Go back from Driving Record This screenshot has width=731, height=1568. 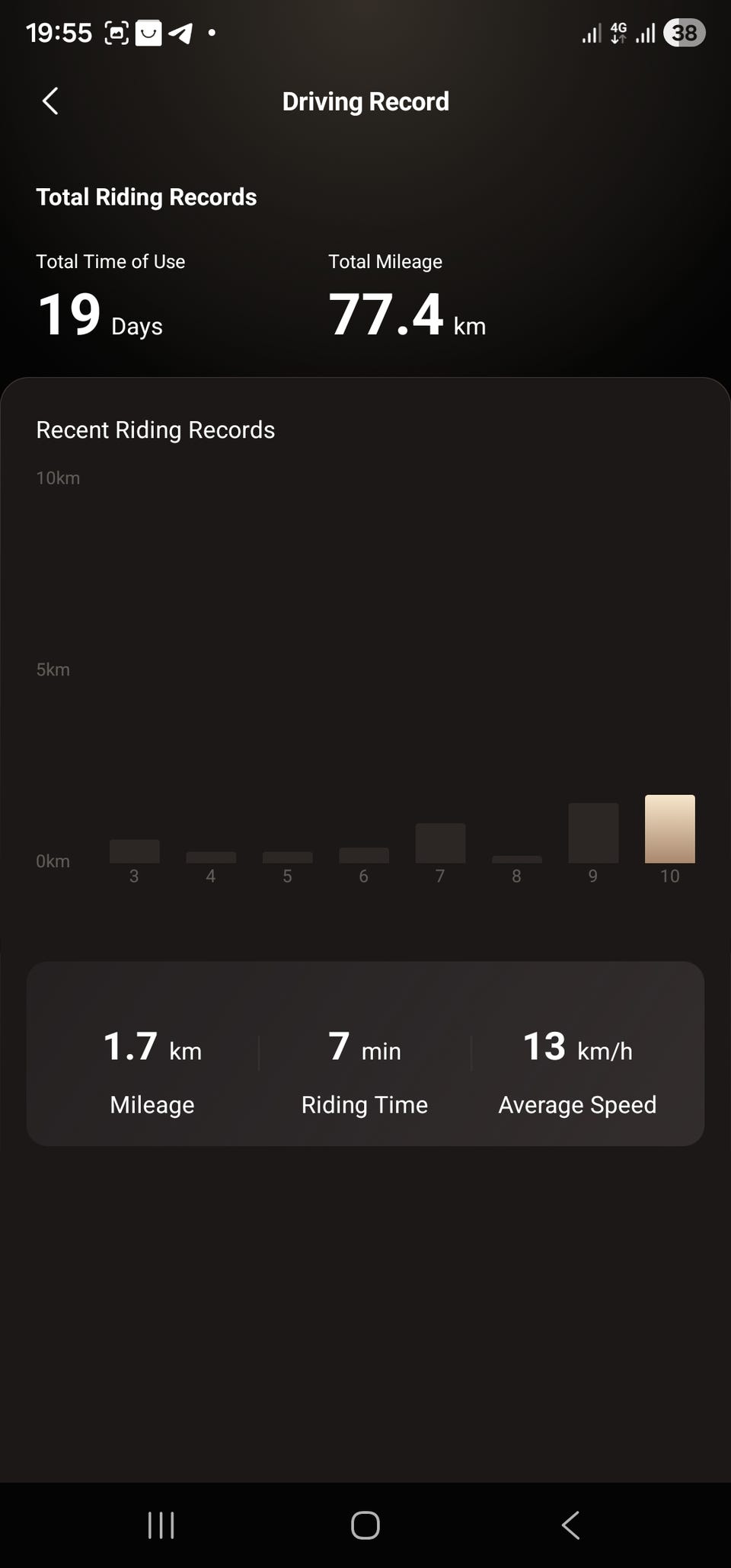50,101
